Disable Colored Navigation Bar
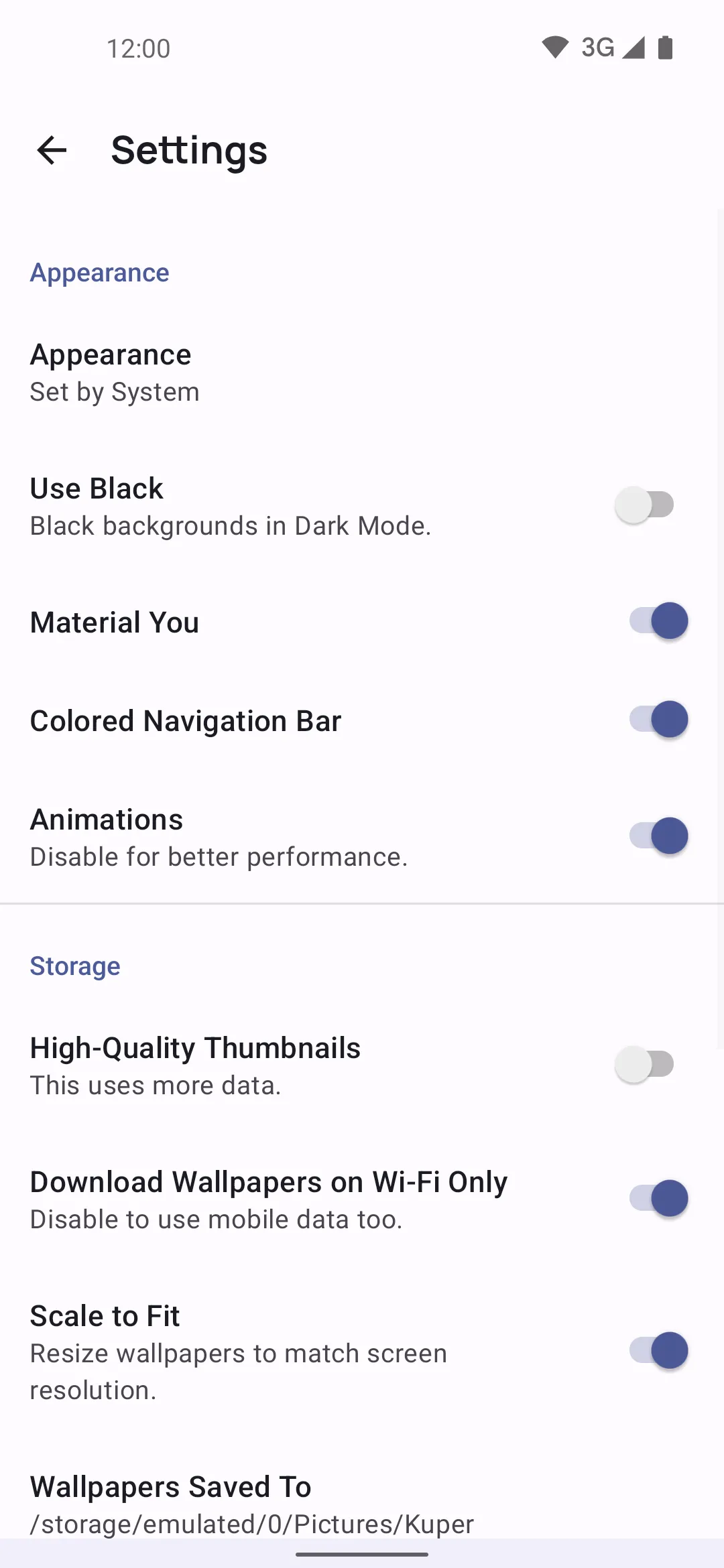Image resolution: width=724 pixels, height=1568 pixels. 659,720
